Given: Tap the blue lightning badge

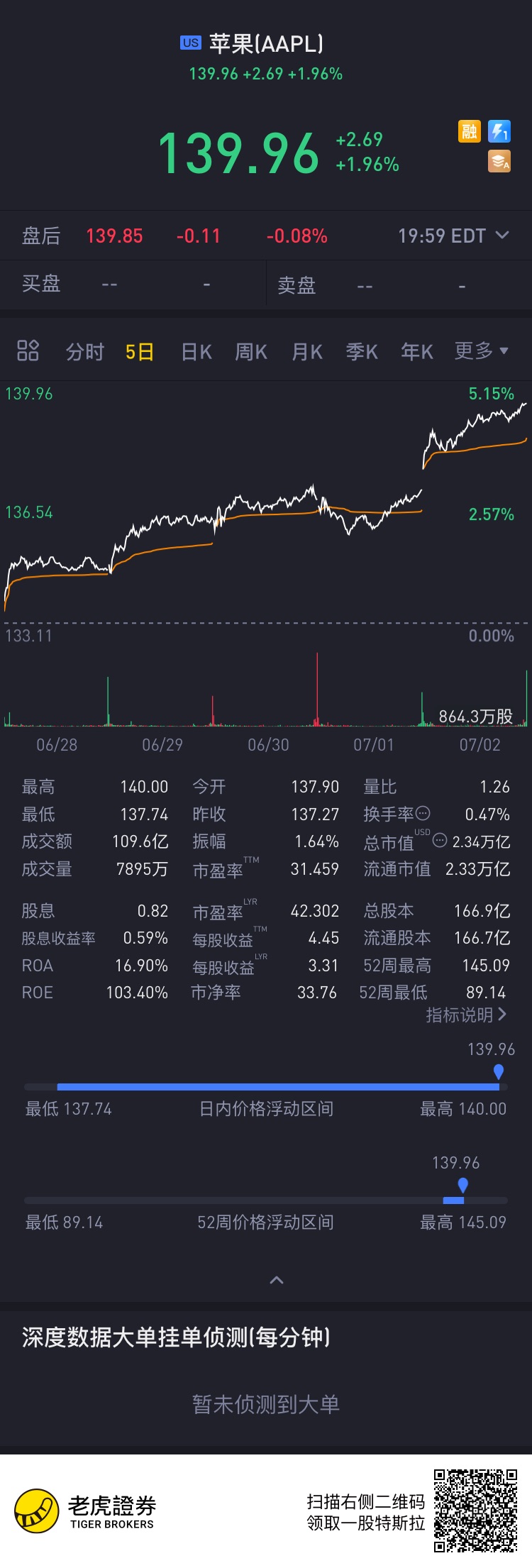Looking at the screenshot, I should 499,131.
